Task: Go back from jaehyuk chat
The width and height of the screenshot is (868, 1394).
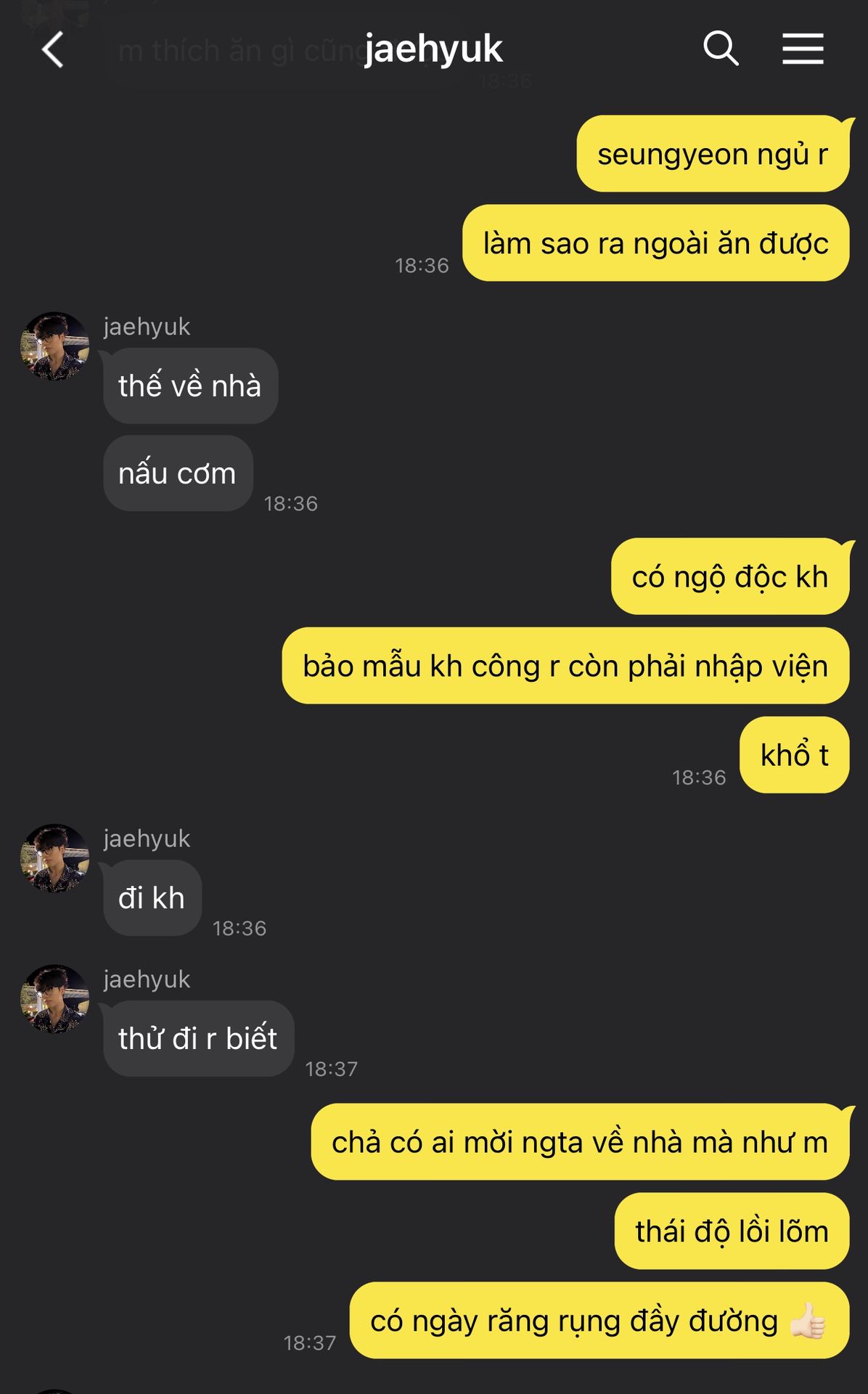Action: pyautogui.click(x=53, y=50)
